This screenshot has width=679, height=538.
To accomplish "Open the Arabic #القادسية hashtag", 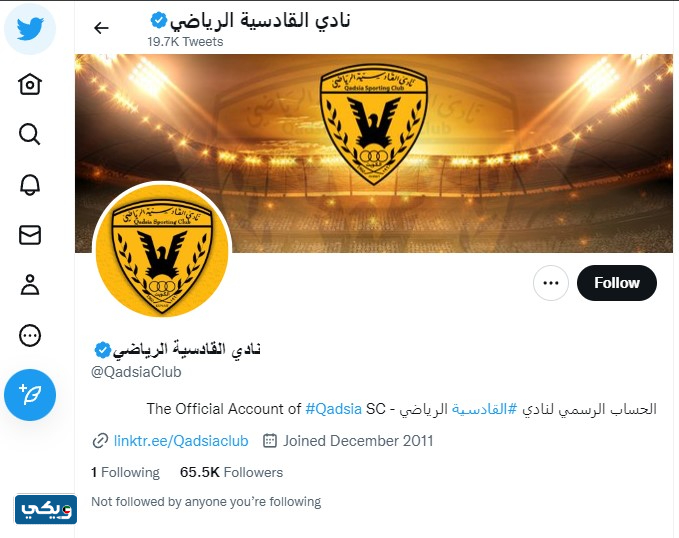I will (484, 409).
